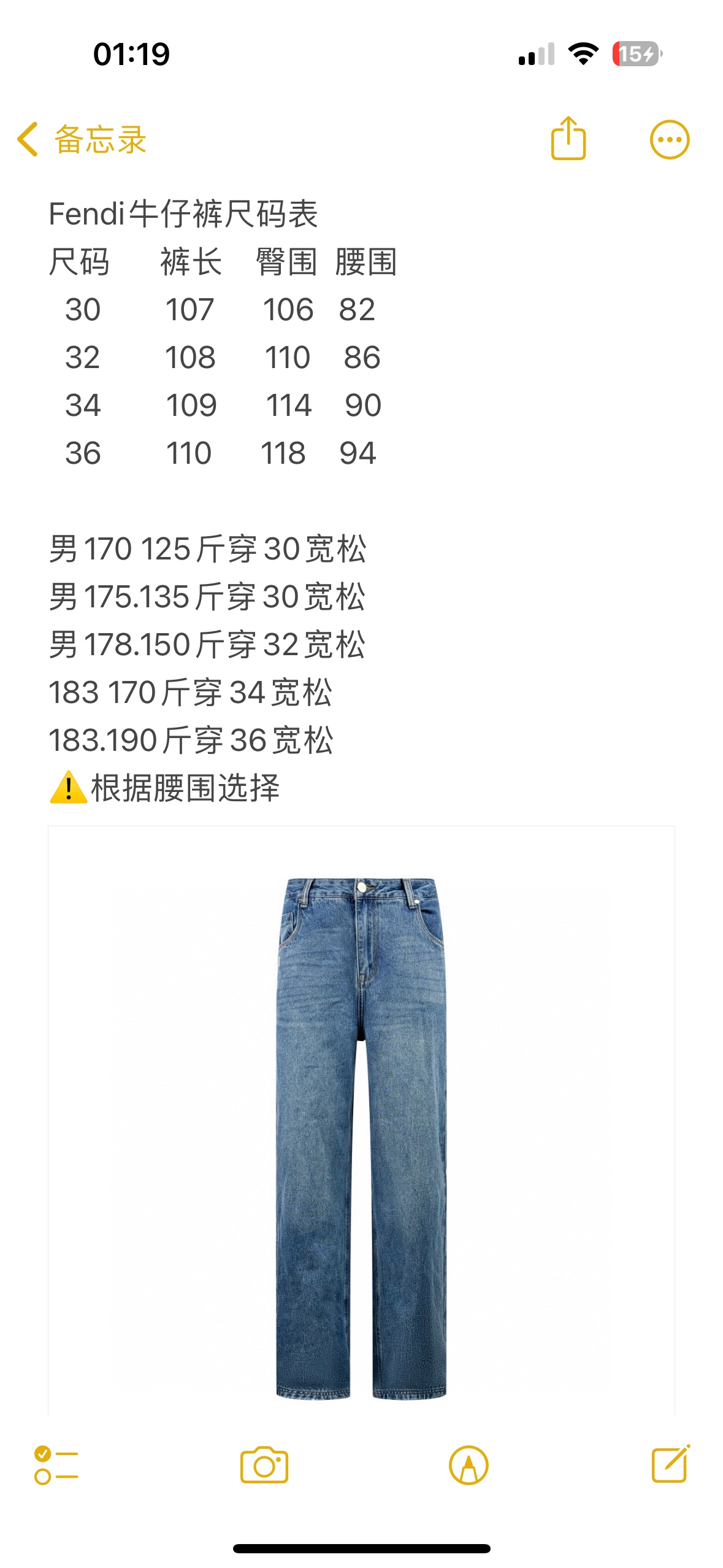Go back to the 备忘录 notes list
This screenshot has width=723, height=1568.
[x=82, y=139]
